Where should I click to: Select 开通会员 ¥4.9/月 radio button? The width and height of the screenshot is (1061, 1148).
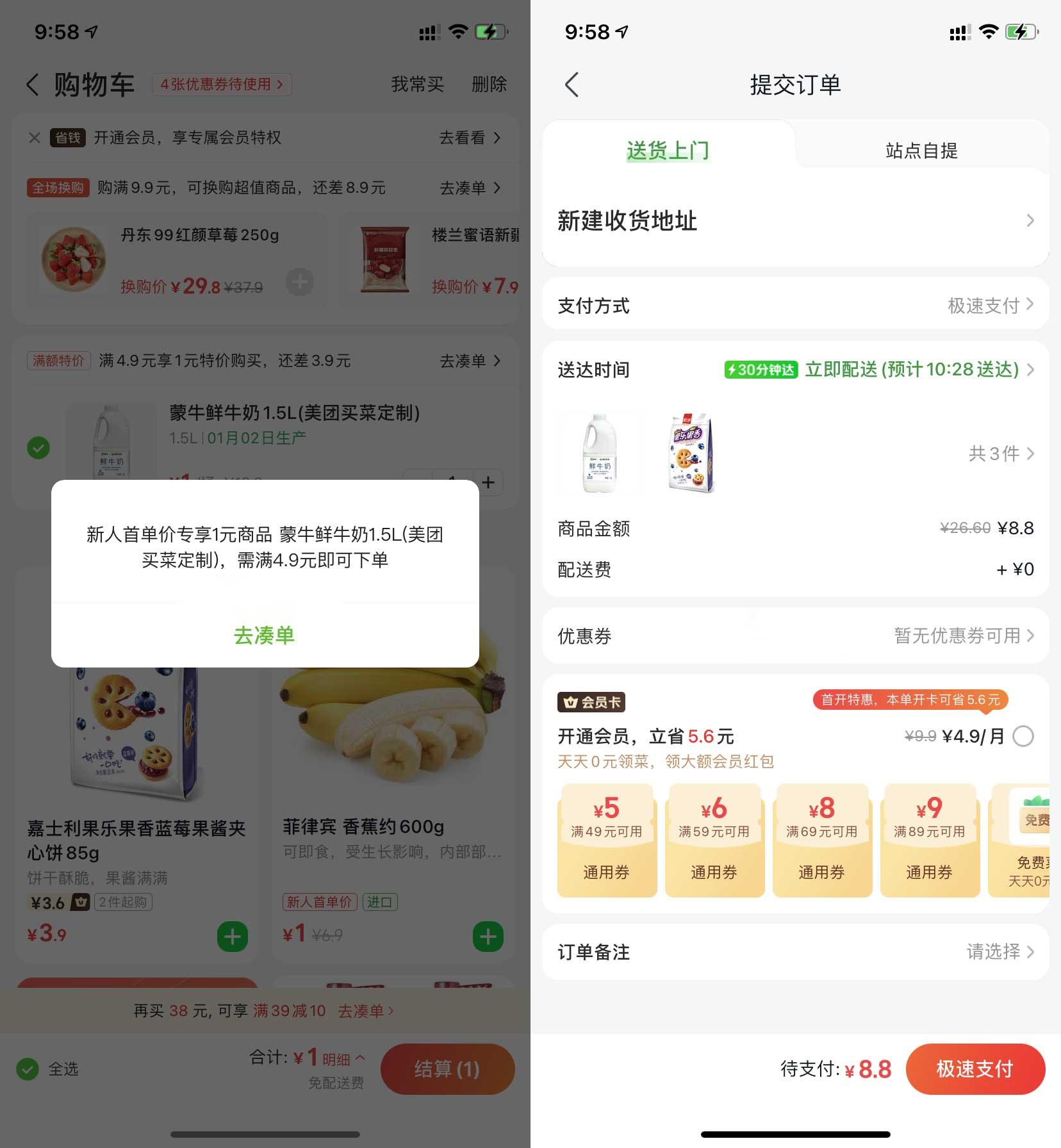(1023, 736)
